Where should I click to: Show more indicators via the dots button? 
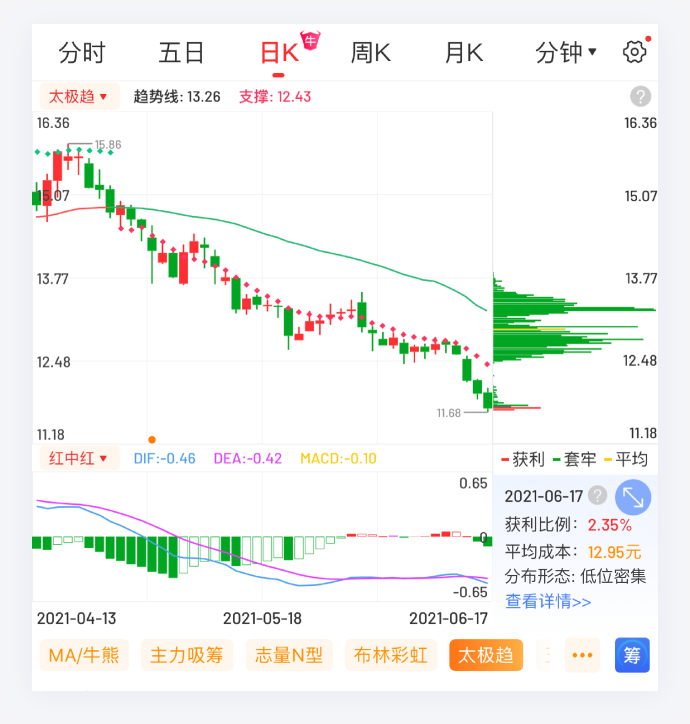click(582, 656)
